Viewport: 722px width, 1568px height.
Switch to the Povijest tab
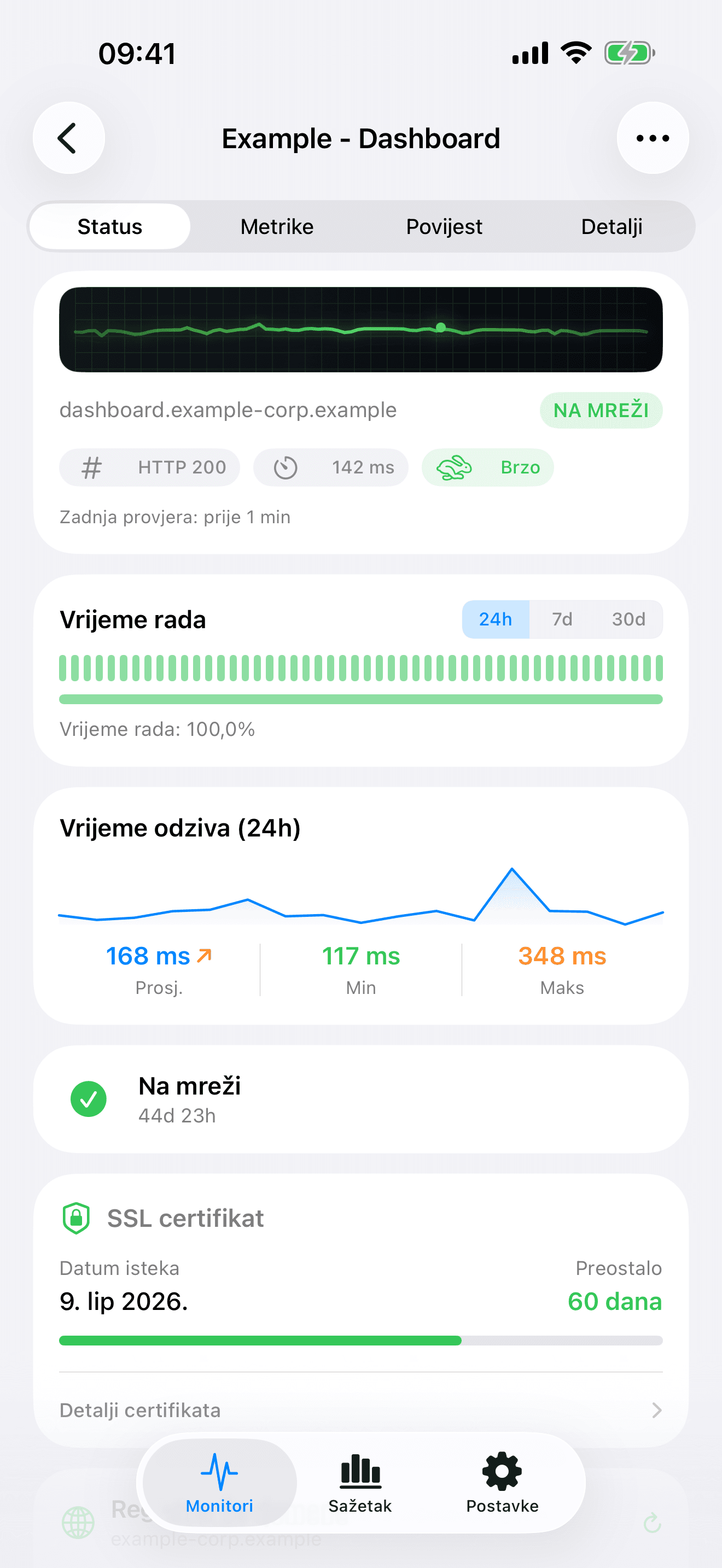(444, 226)
